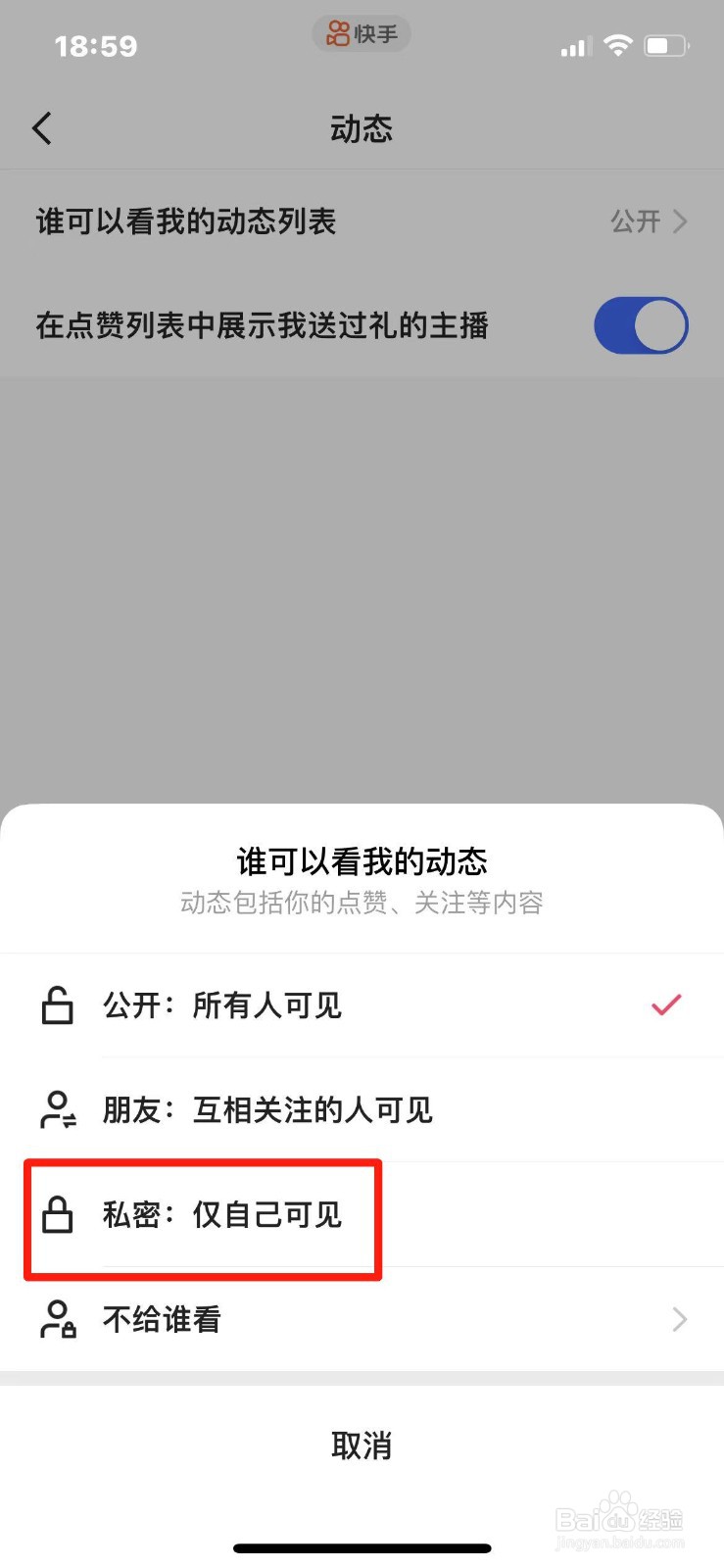
Task: Click the unlocked padlock icon beside 公开
Action: click(57, 1004)
